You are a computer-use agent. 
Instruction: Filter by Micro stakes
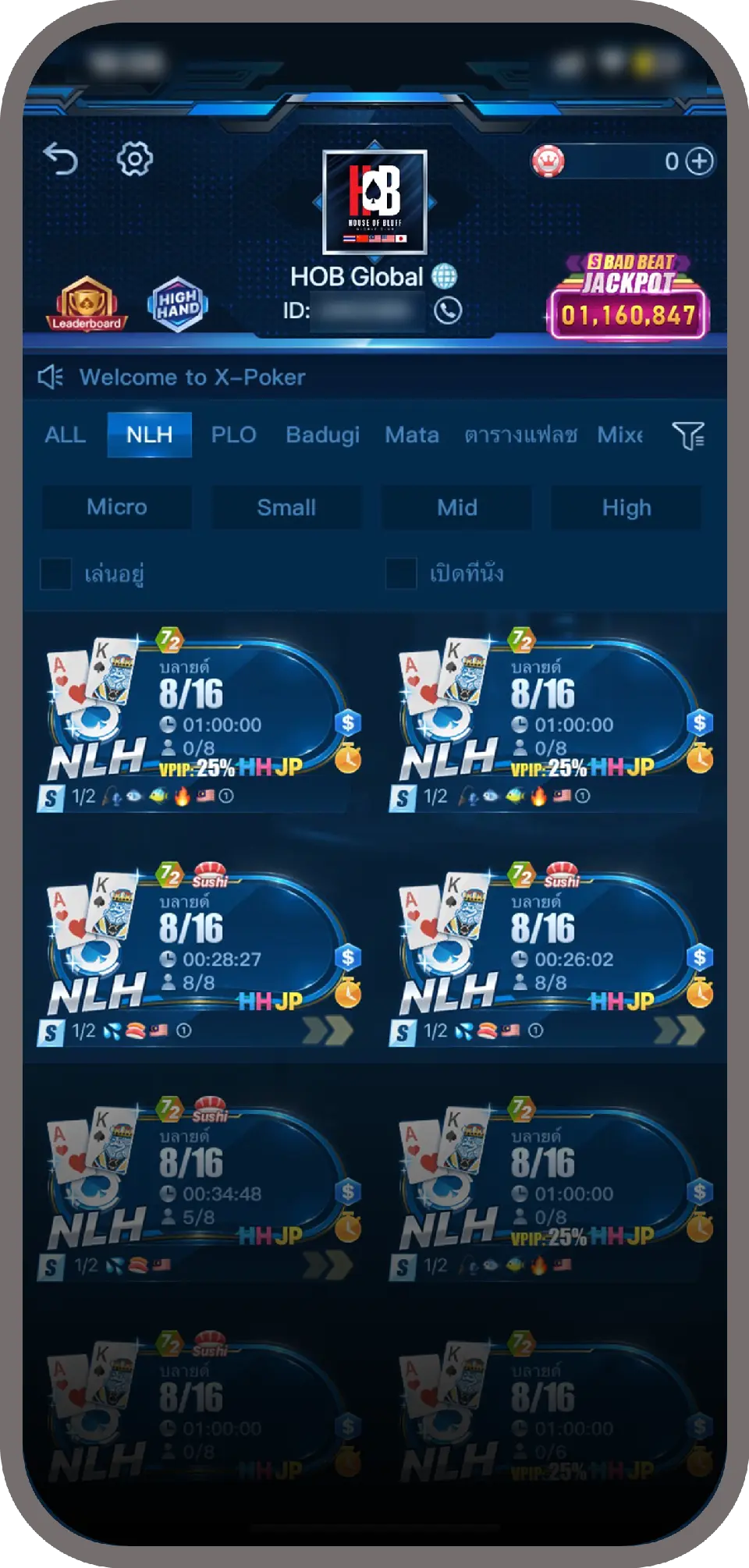click(117, 507)
